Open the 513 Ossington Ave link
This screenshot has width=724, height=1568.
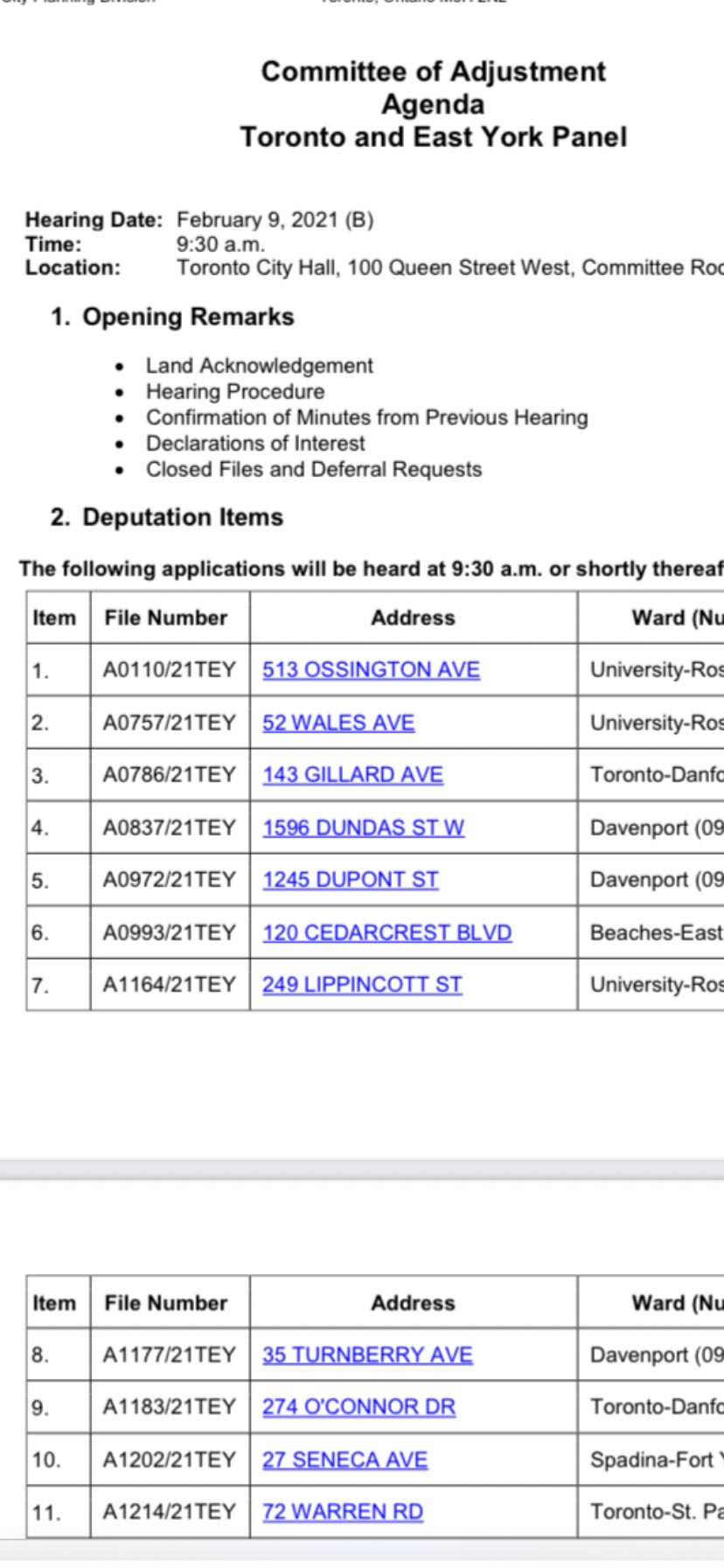coord(371,670)
